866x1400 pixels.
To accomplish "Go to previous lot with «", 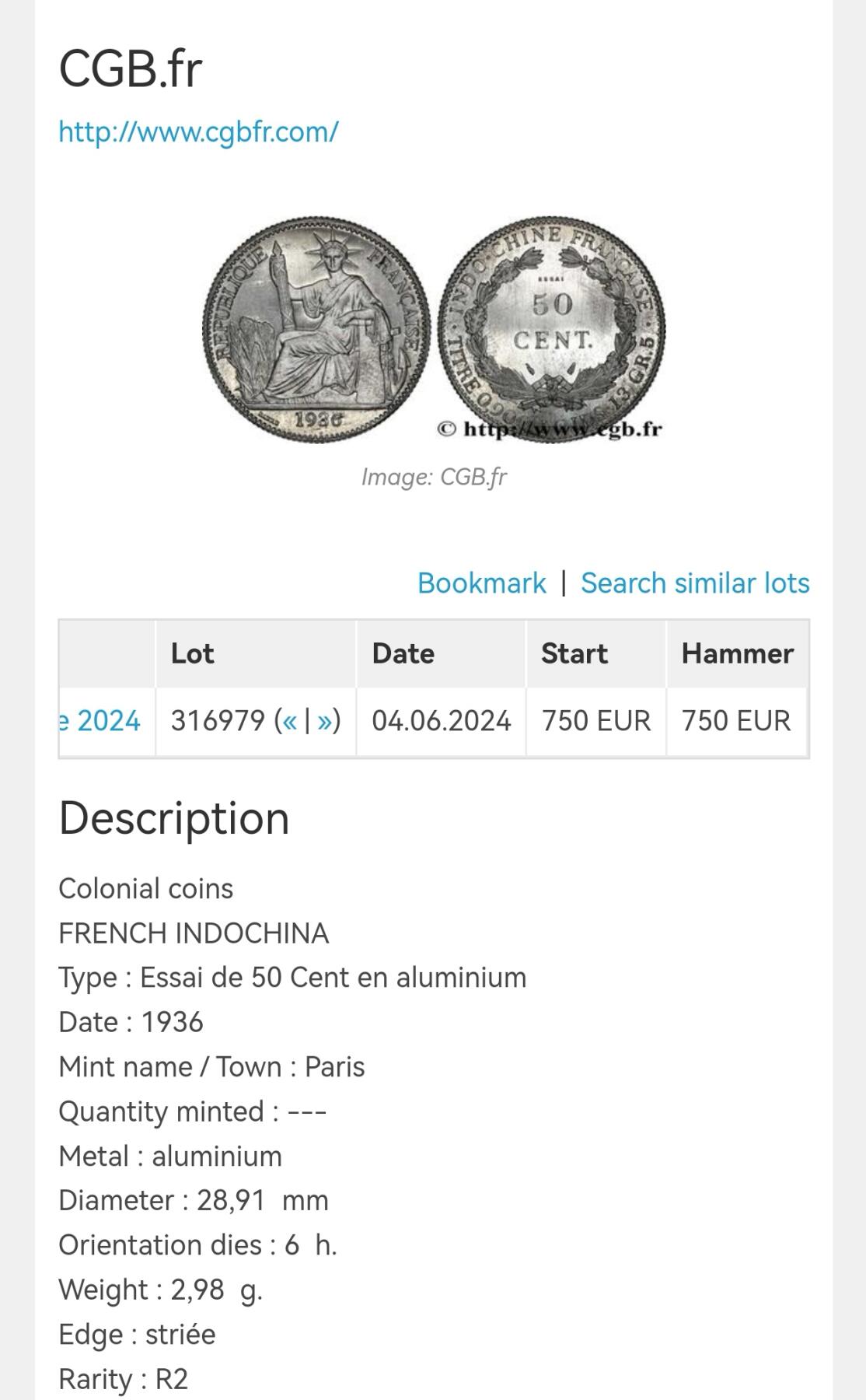I will (290, 722).
